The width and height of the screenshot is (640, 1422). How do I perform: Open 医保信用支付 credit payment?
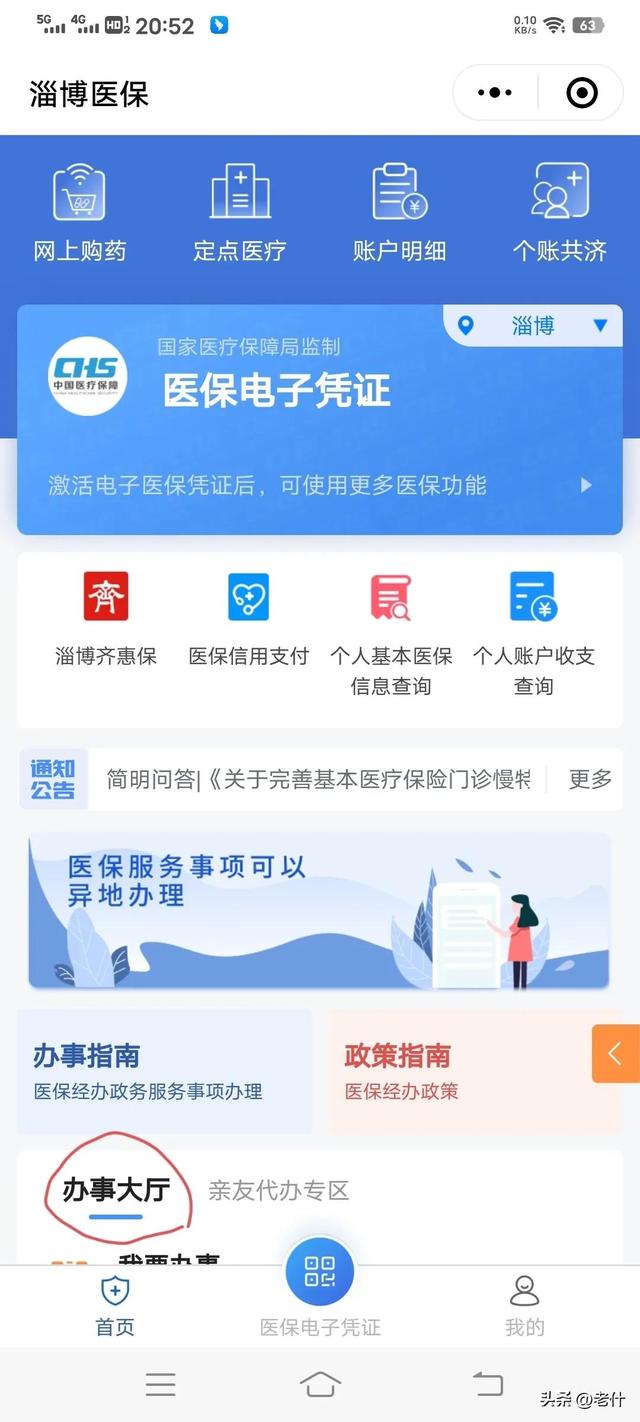(249, 619)
